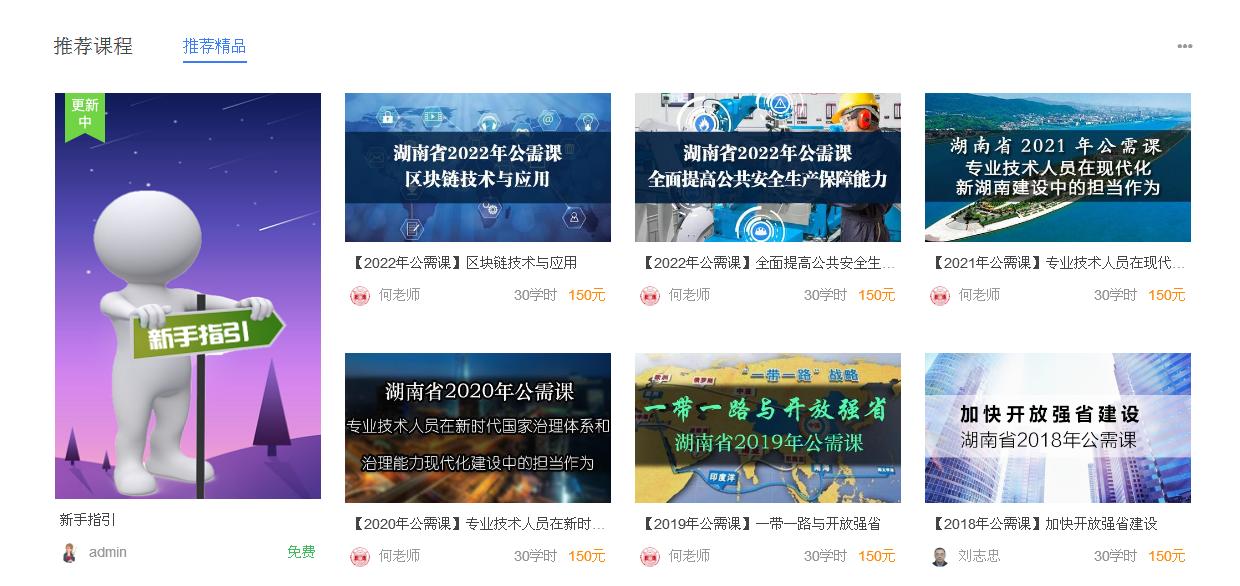Image resolution: width=1240 pixels, height=586 pixels.
Task: Open the 2022 全面提高公共安全生产 course
Action: tap(767, 167)
